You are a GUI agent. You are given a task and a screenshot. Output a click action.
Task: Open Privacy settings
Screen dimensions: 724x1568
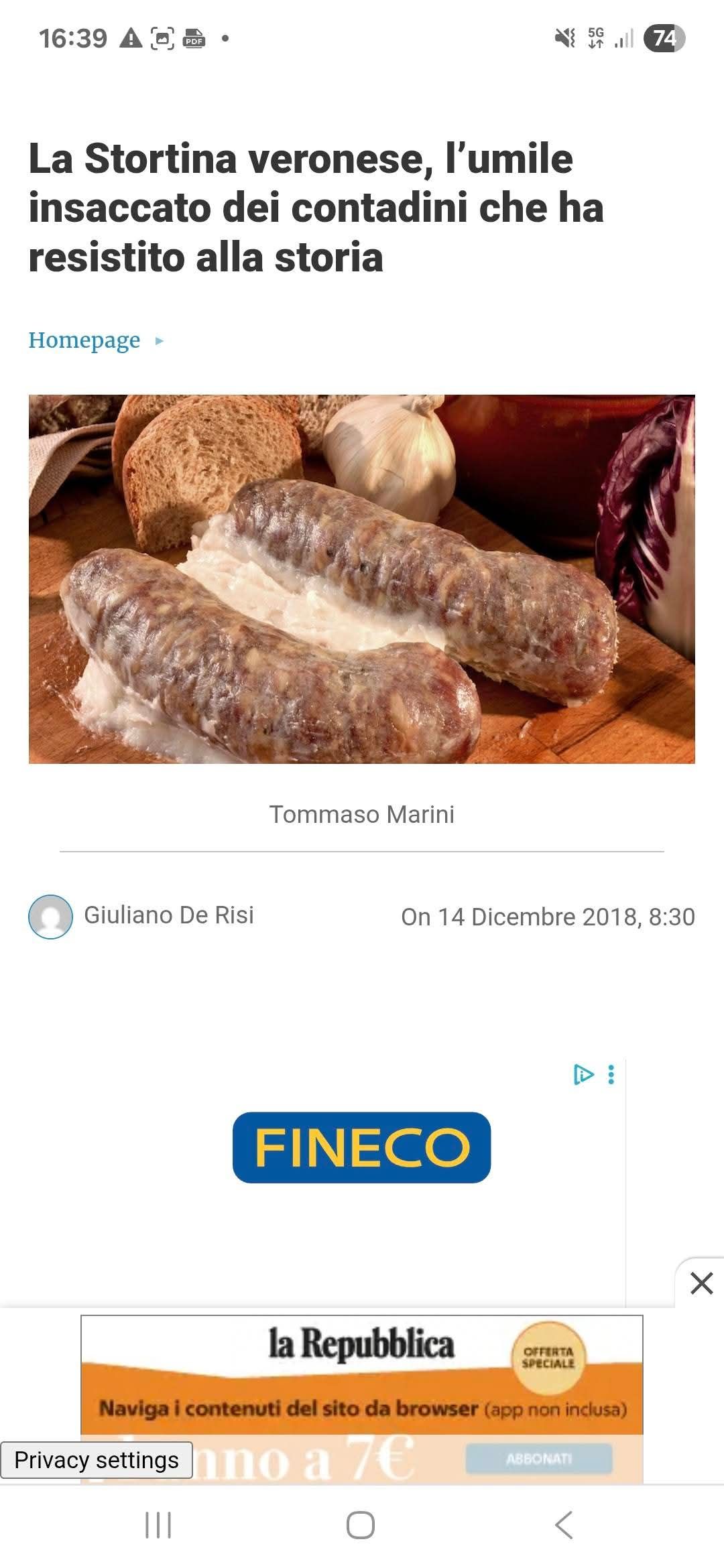[x=97, y=1460]
